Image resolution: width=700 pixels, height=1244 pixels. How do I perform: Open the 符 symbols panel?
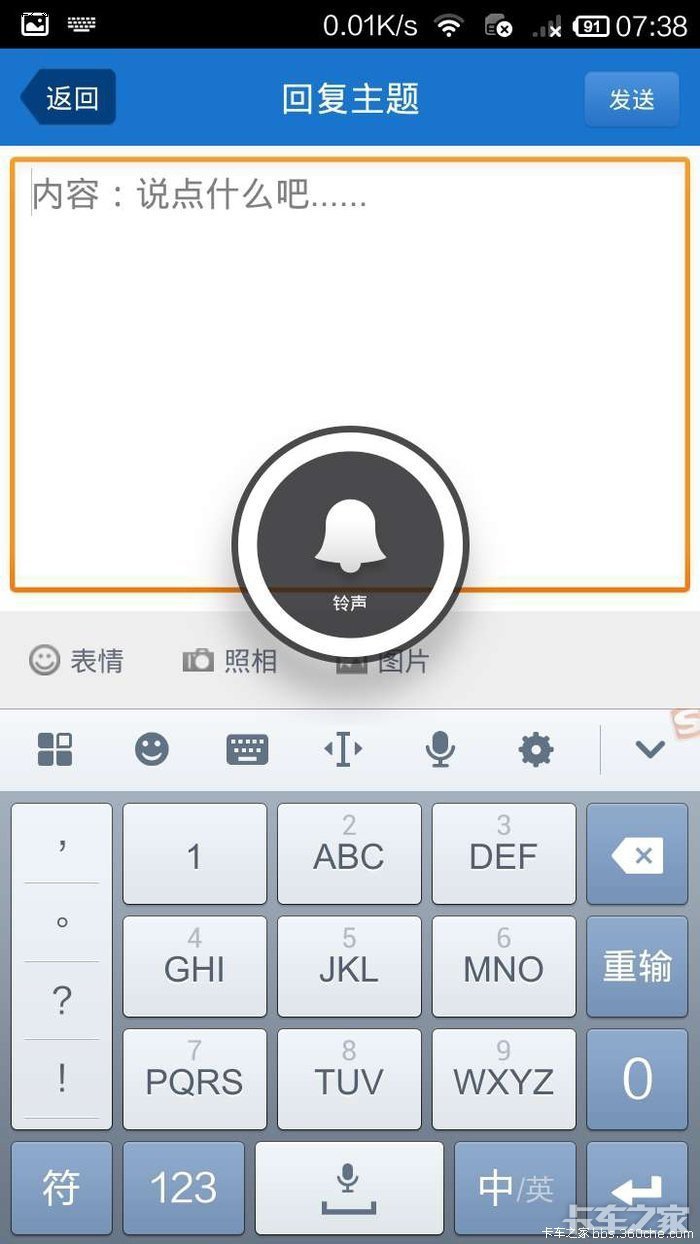tap(61, 1188)
